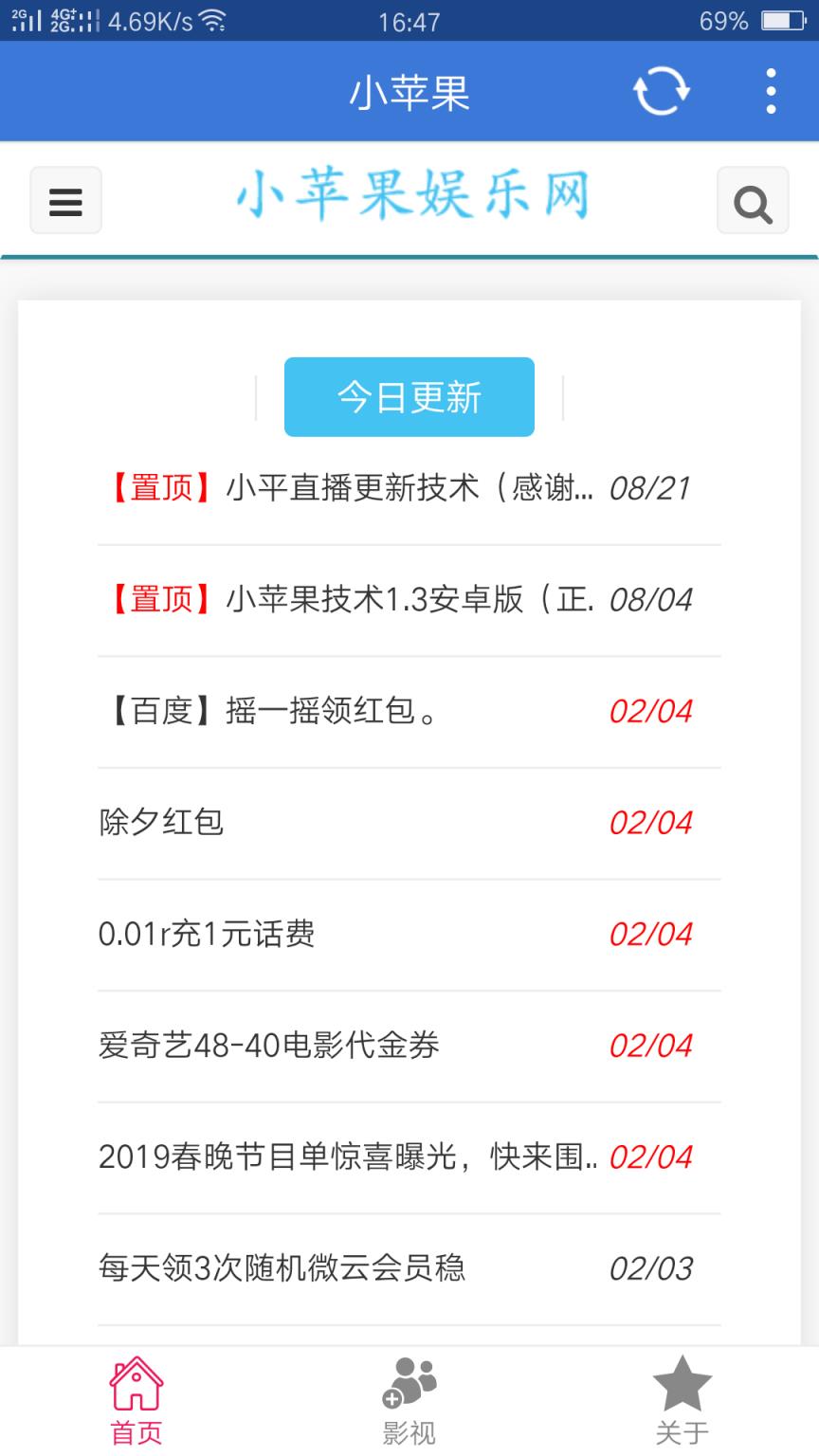Viewport: 819px width, 1456px height.
Task: Open the three-dot overflow menu
Action: click(772, 90)
